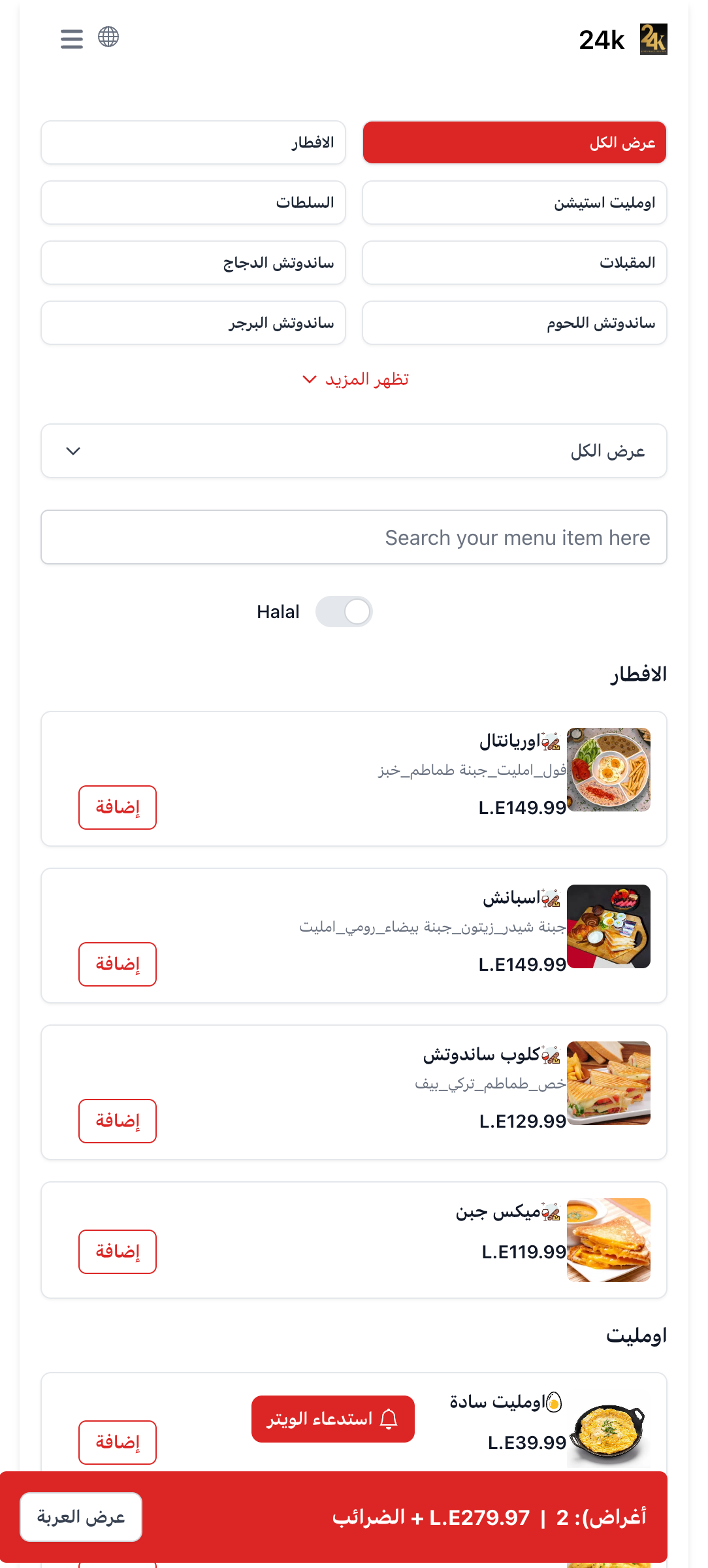708x1568 pixels.
Task: Filter by ساندوتش اللحوم category
Action: pos(514,323)
